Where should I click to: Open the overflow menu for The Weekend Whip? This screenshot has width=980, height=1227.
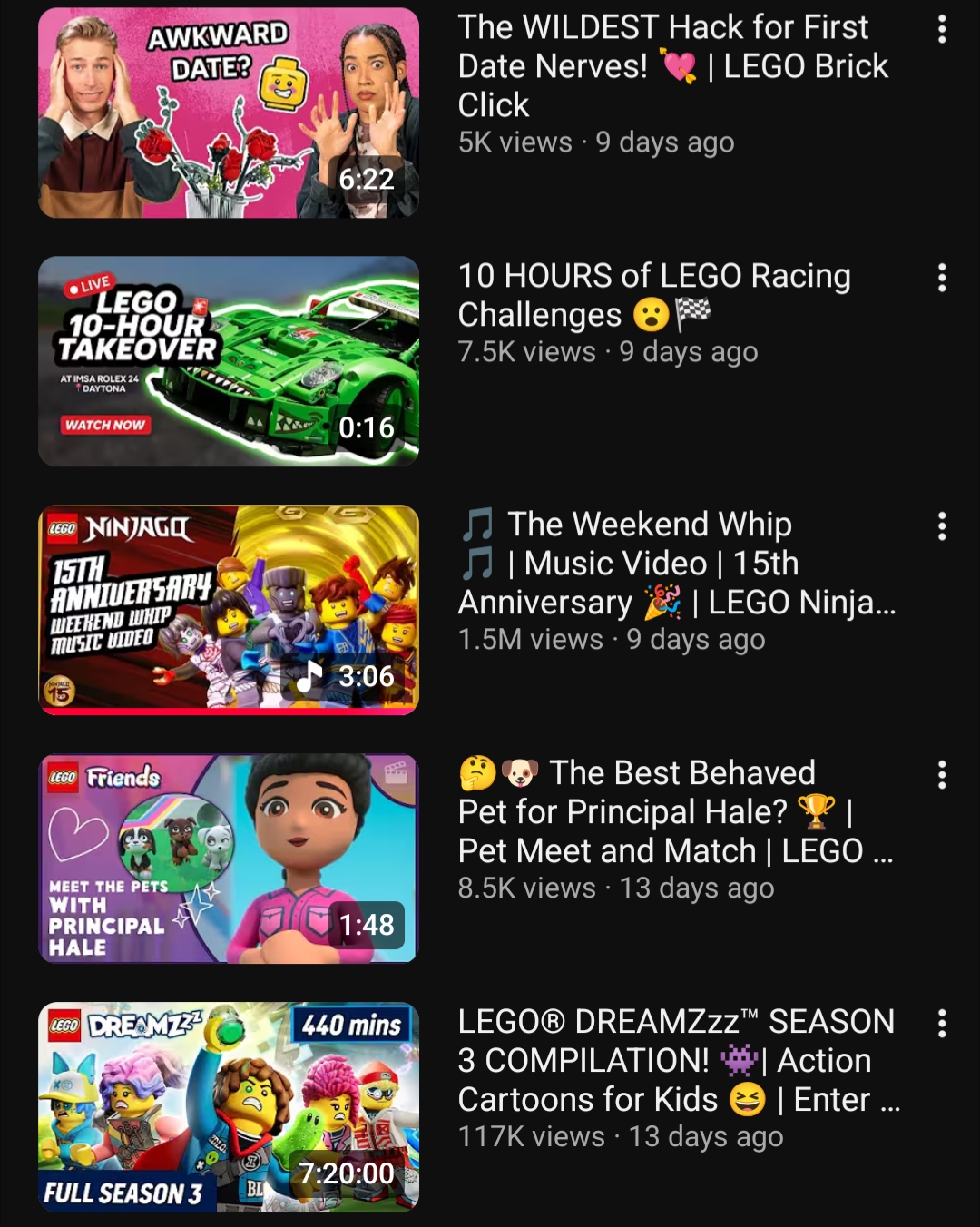coord(942,526)
